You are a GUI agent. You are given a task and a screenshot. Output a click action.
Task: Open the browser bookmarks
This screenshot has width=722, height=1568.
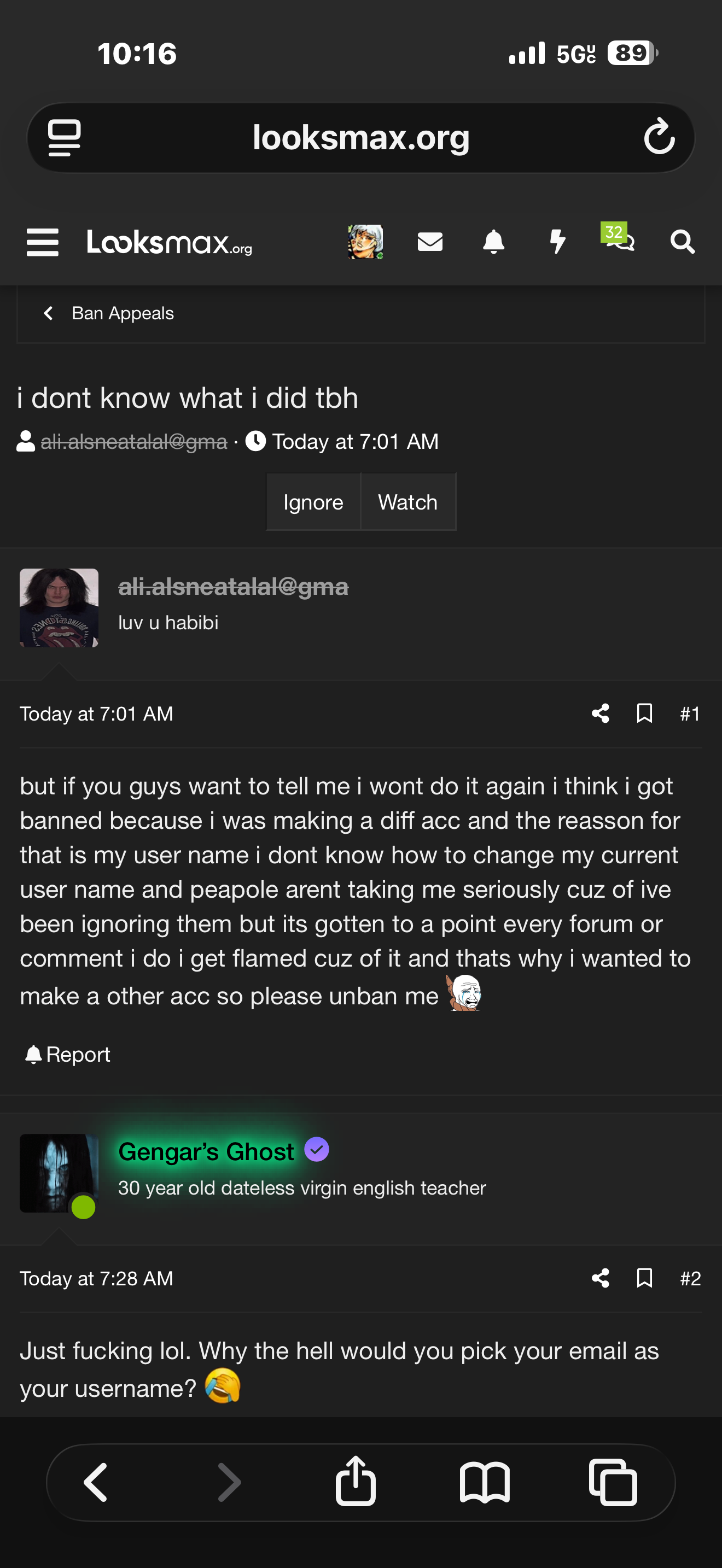point(485,1483)
